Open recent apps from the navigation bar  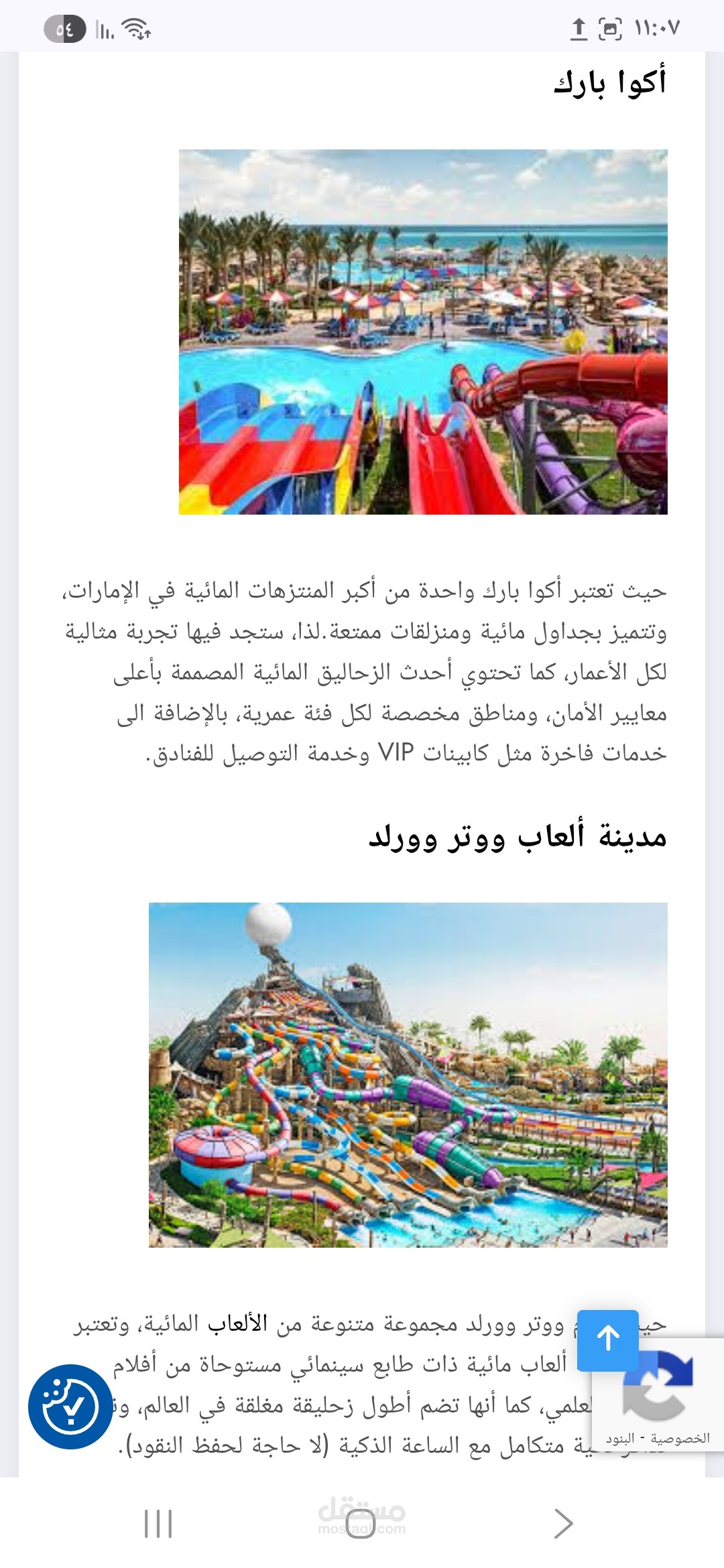point(159,1524)
